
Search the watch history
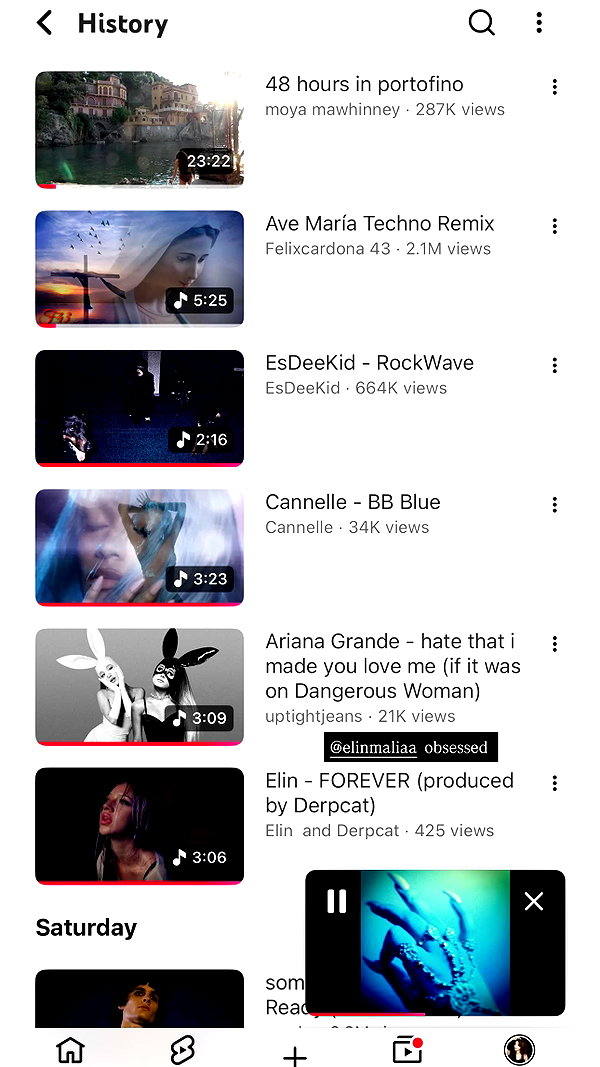point(482,22)
